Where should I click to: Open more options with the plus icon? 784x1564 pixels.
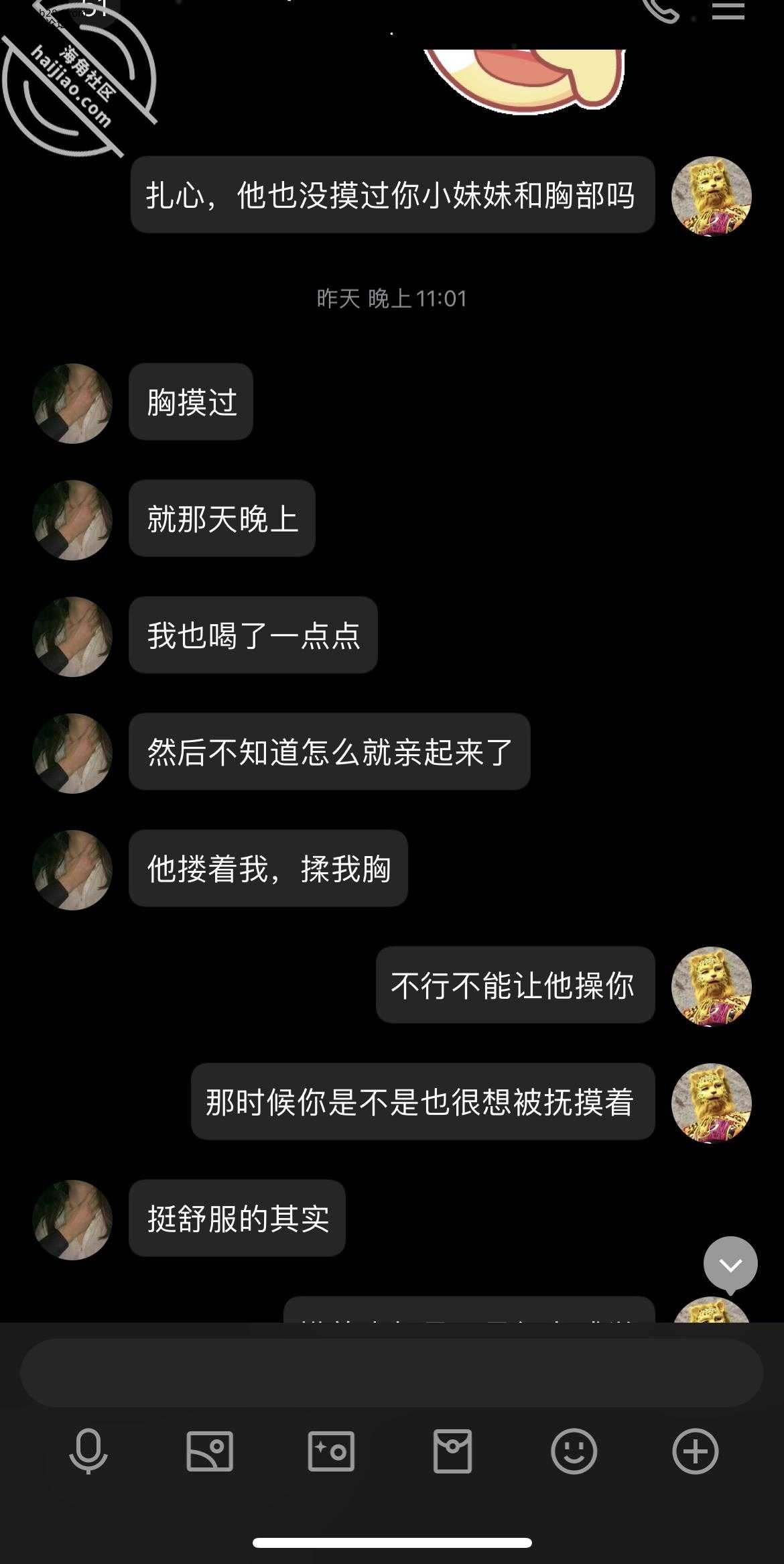click(x=695, y=1451)
